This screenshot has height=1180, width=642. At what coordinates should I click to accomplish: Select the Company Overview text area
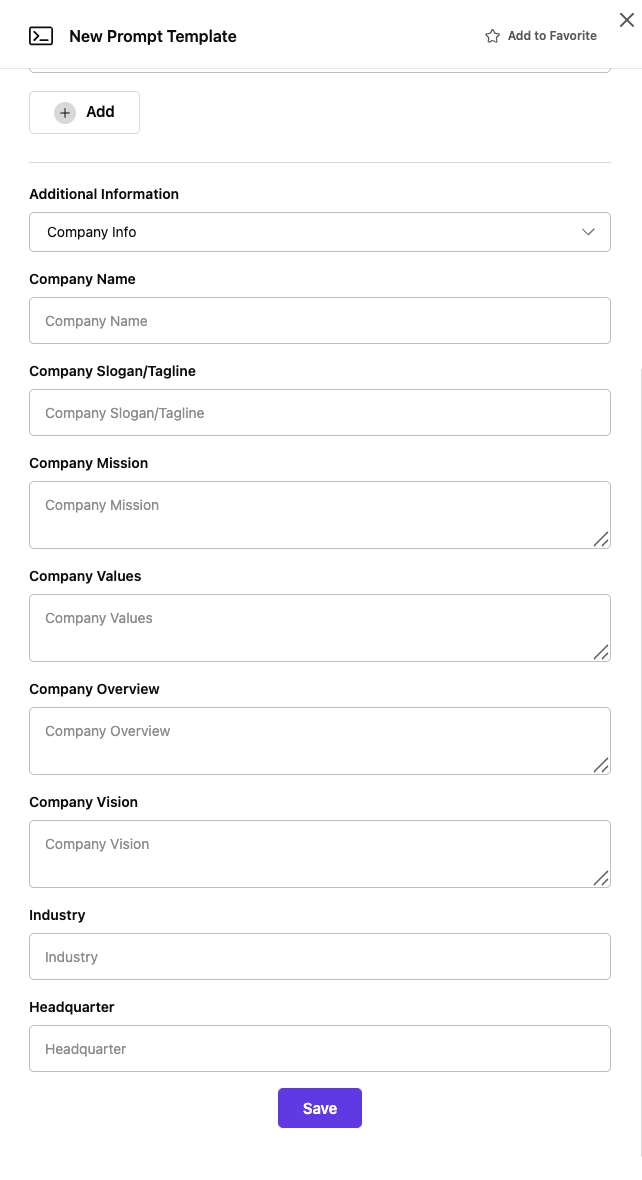[x=320, y=741]
